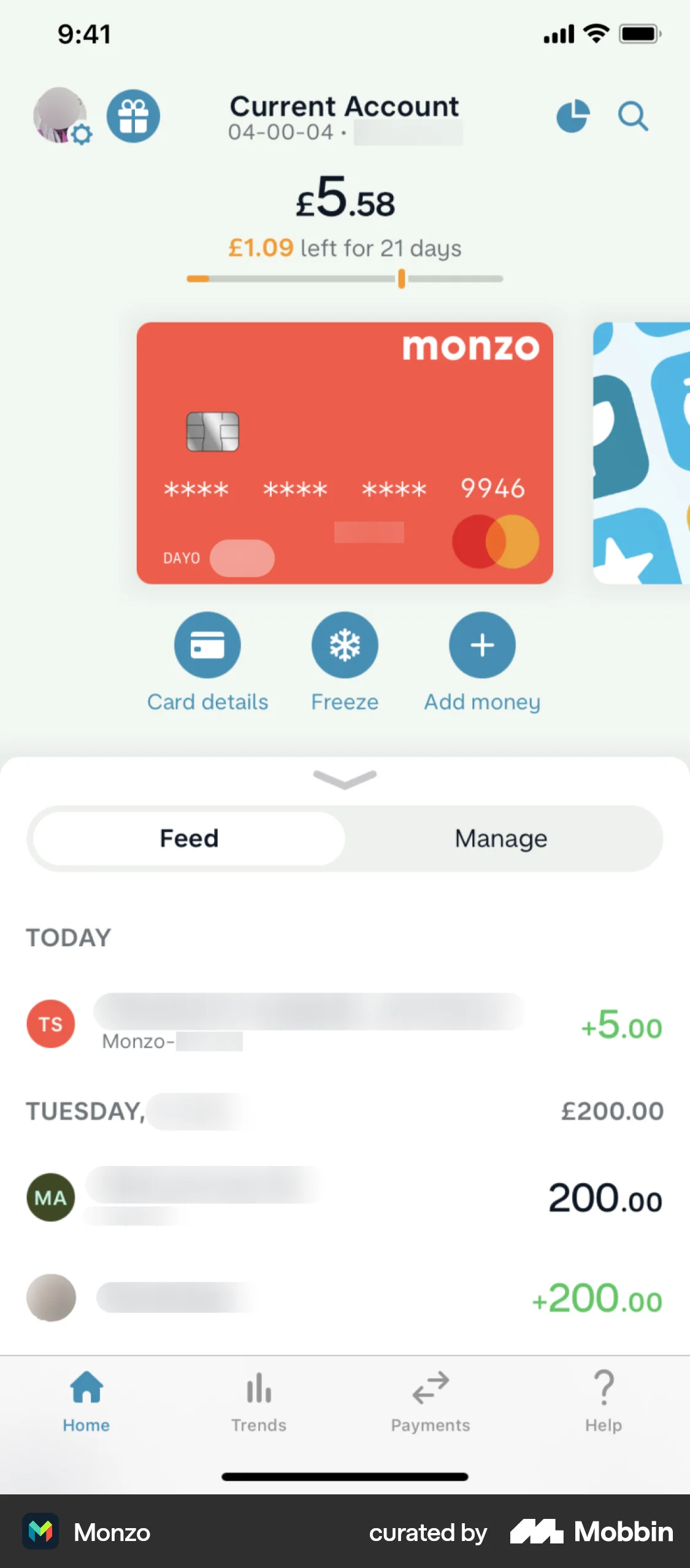Stay on the Feed tab
The image size is (690, 1568).
(x=189, y=838)
